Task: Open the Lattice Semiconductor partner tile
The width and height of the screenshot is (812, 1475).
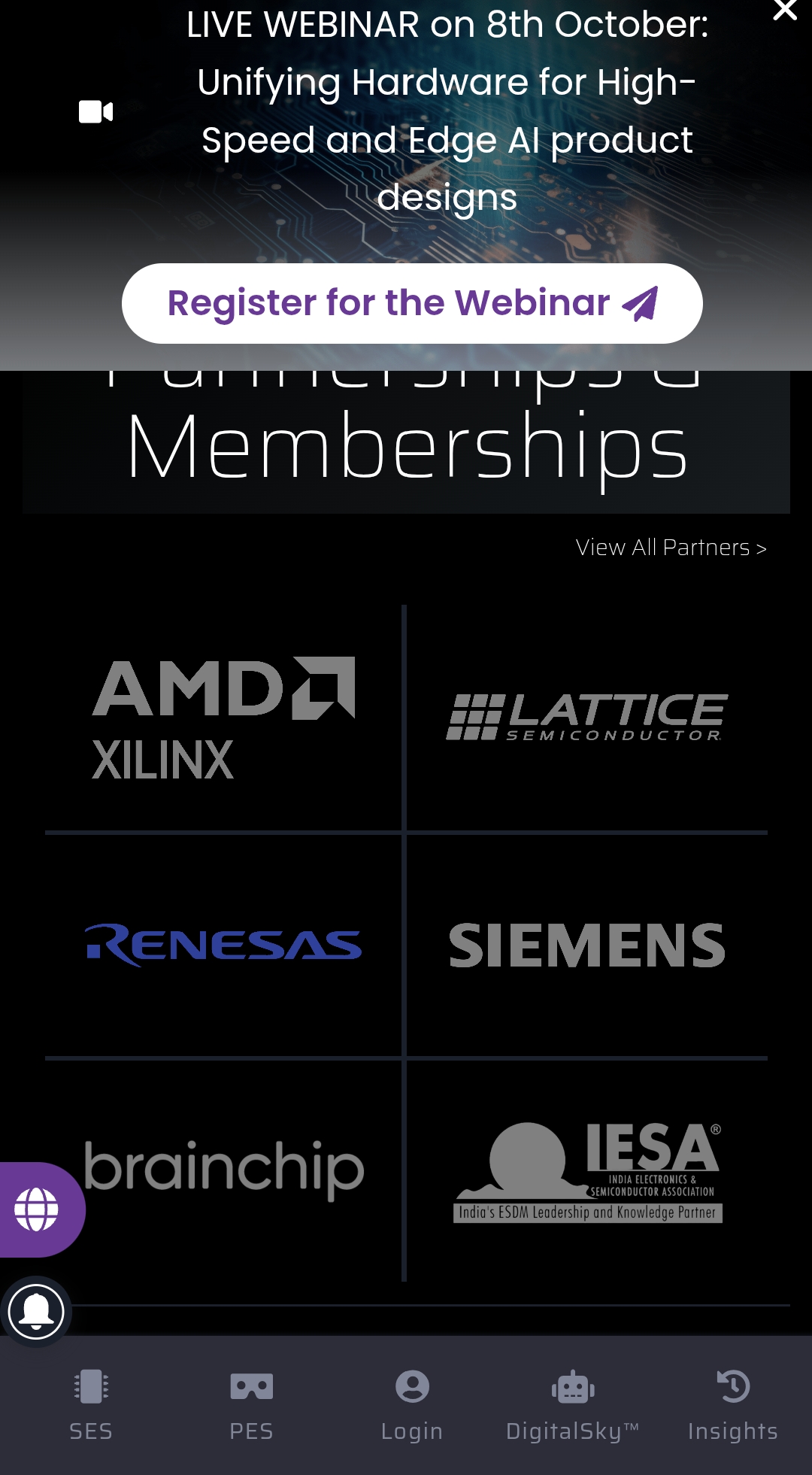Action: [587, 718]
